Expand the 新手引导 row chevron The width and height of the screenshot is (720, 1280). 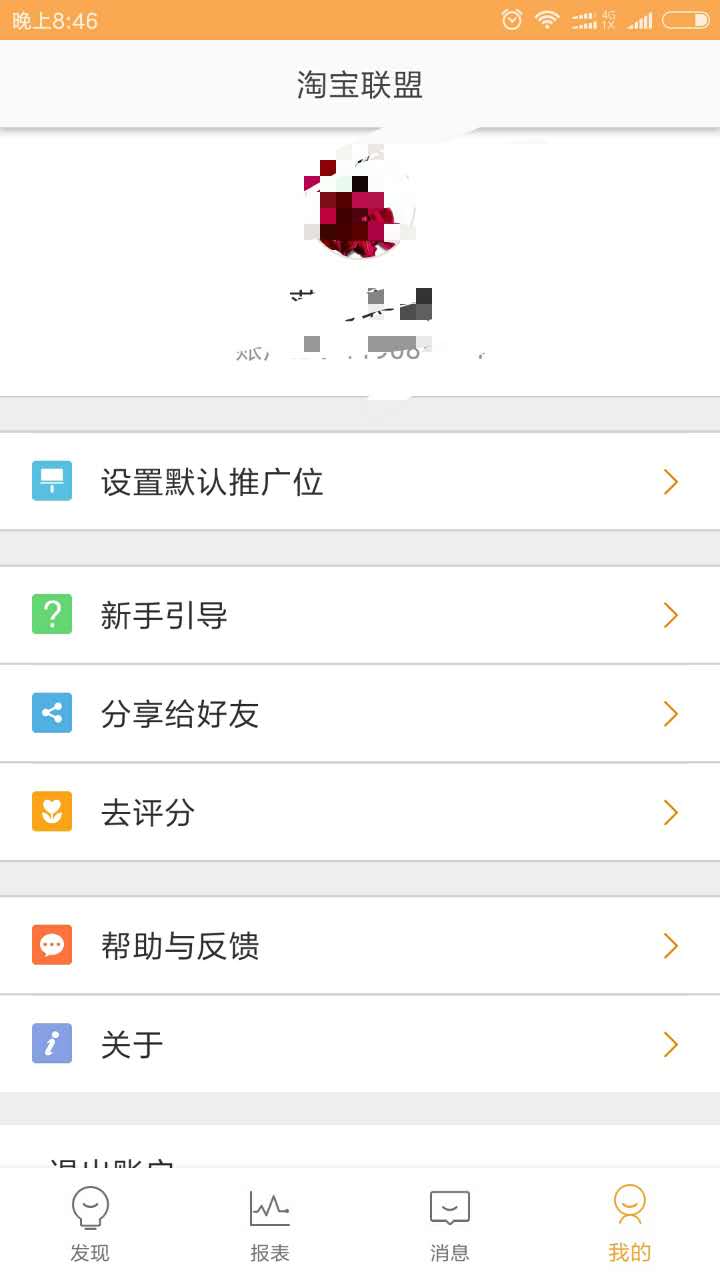coord(670,614)
